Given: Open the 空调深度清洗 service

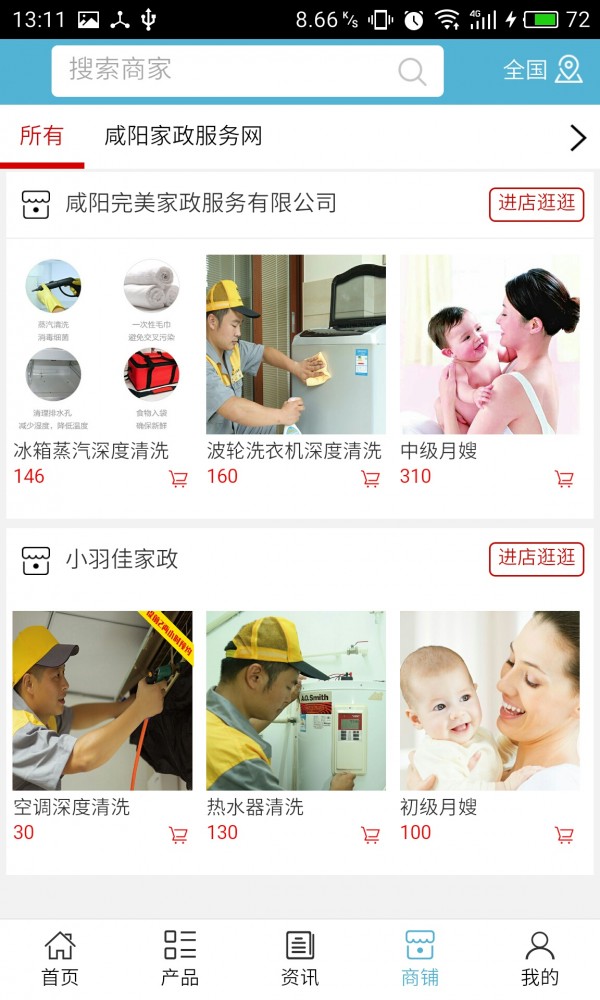Looking at the screenshot, I should pyautogui.click(x=101, y=701).
